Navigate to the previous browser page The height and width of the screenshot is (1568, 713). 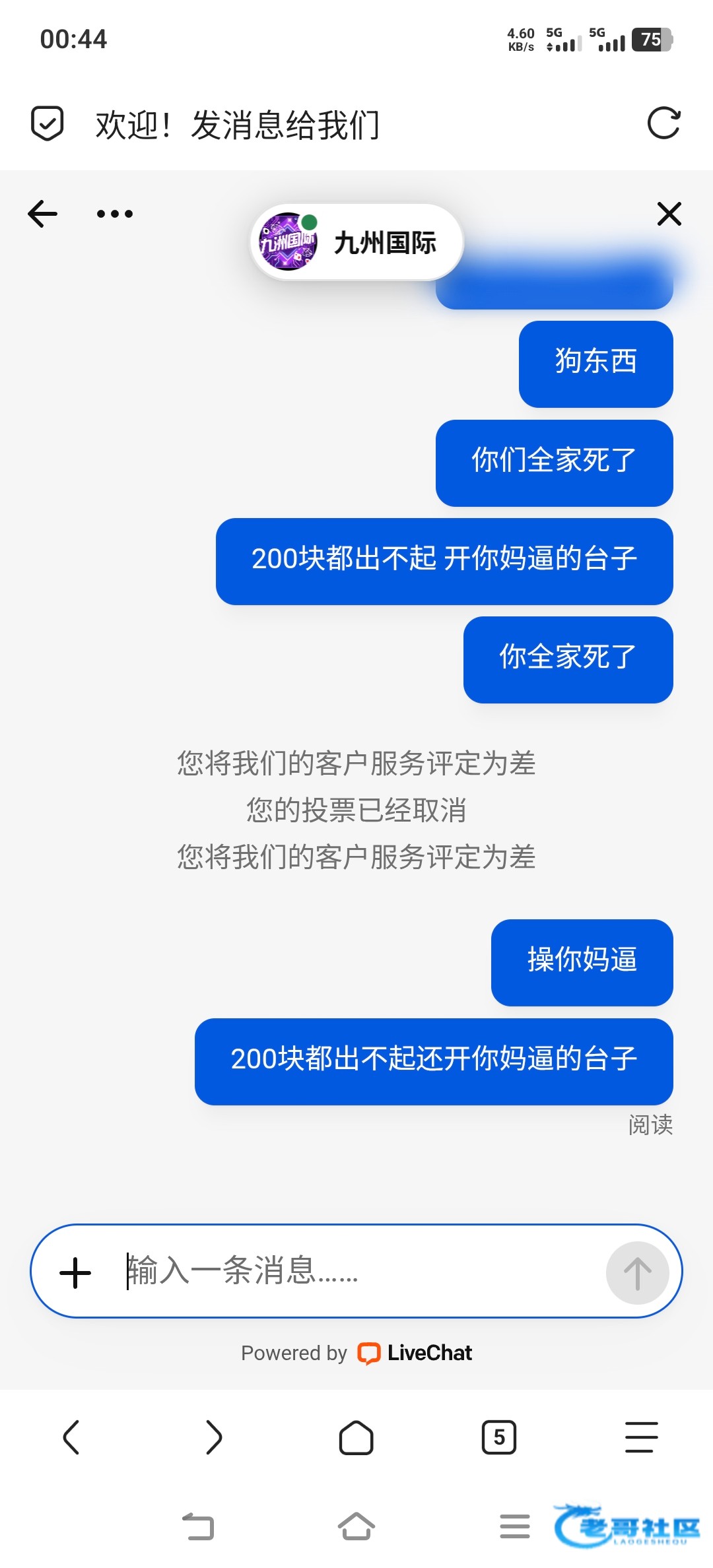tap(71, 1437)
